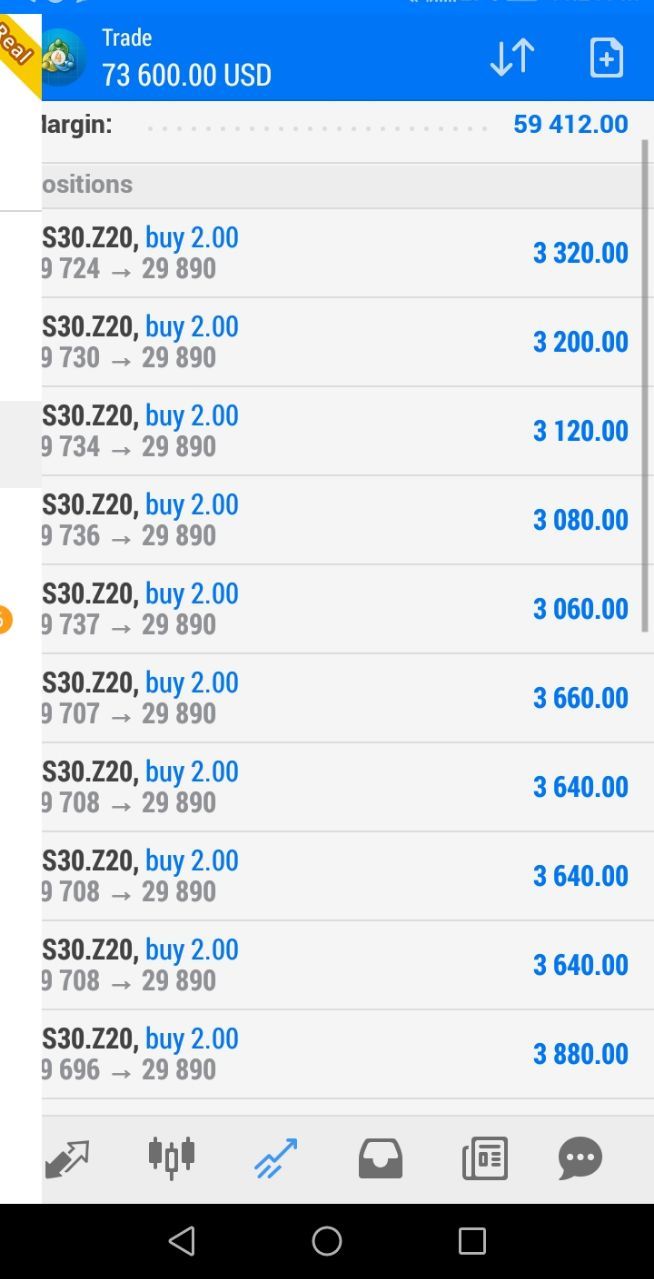This screenshot has width=654, height=1279.
Task: Open the News tab
Action: (x=485, y=1159)
